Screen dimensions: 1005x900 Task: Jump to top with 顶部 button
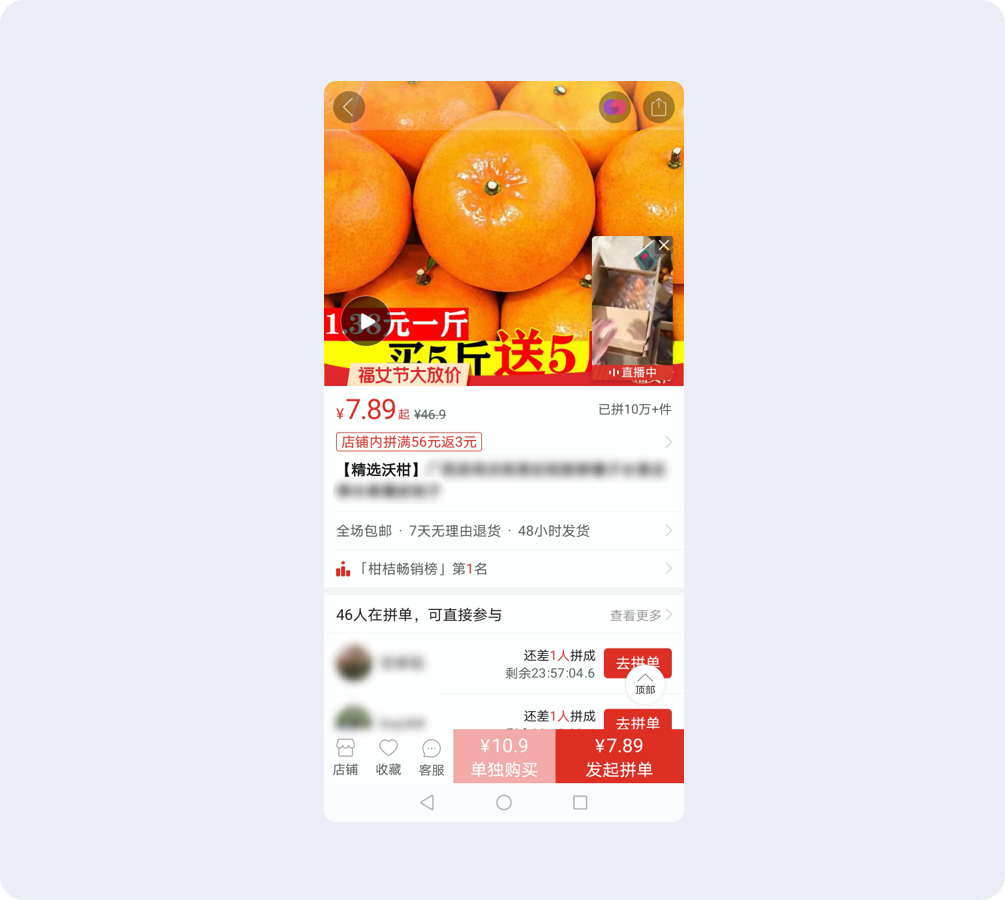[x=645, y=684]
